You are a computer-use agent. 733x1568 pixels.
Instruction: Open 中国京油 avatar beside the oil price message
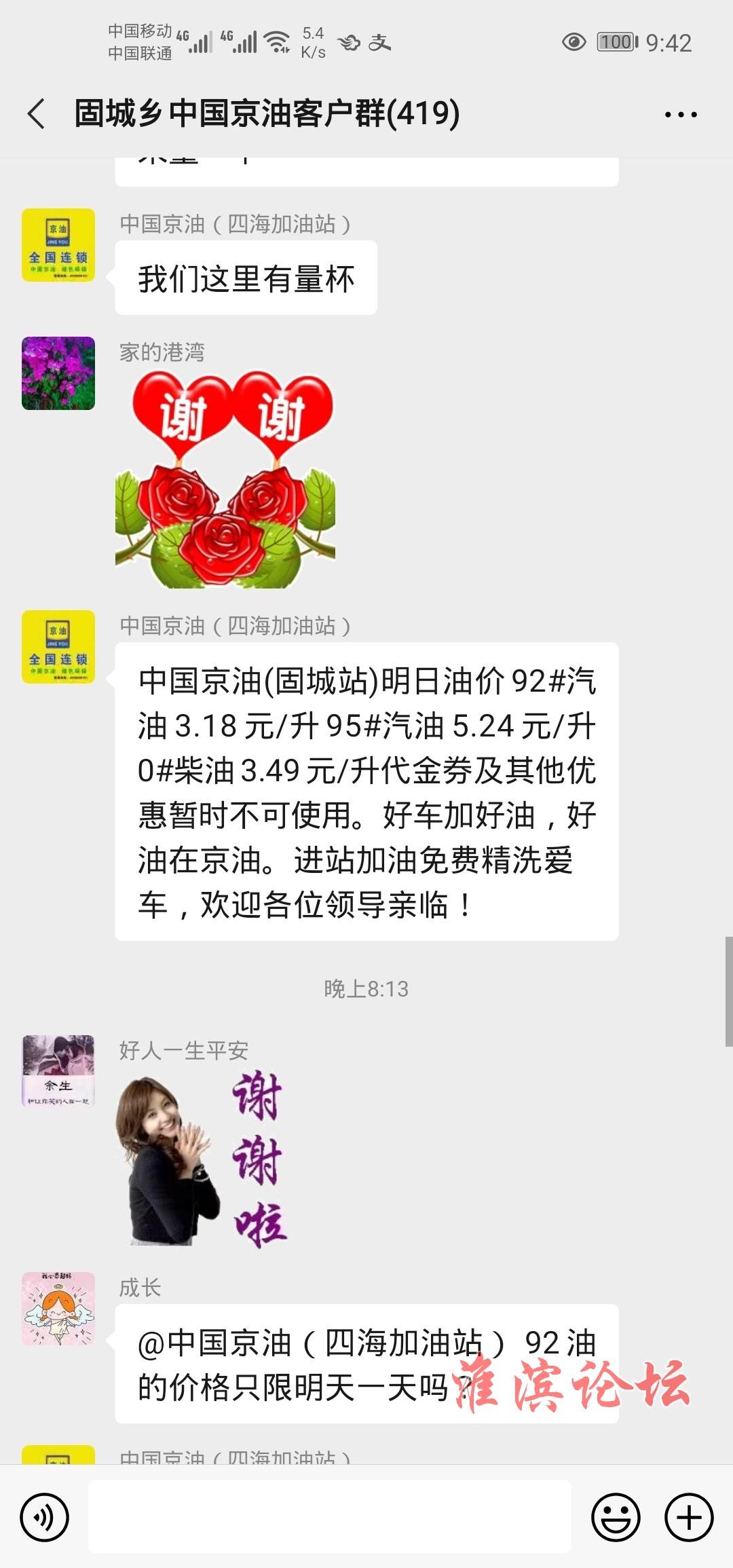pyautogui.click(x=58, y=647)
